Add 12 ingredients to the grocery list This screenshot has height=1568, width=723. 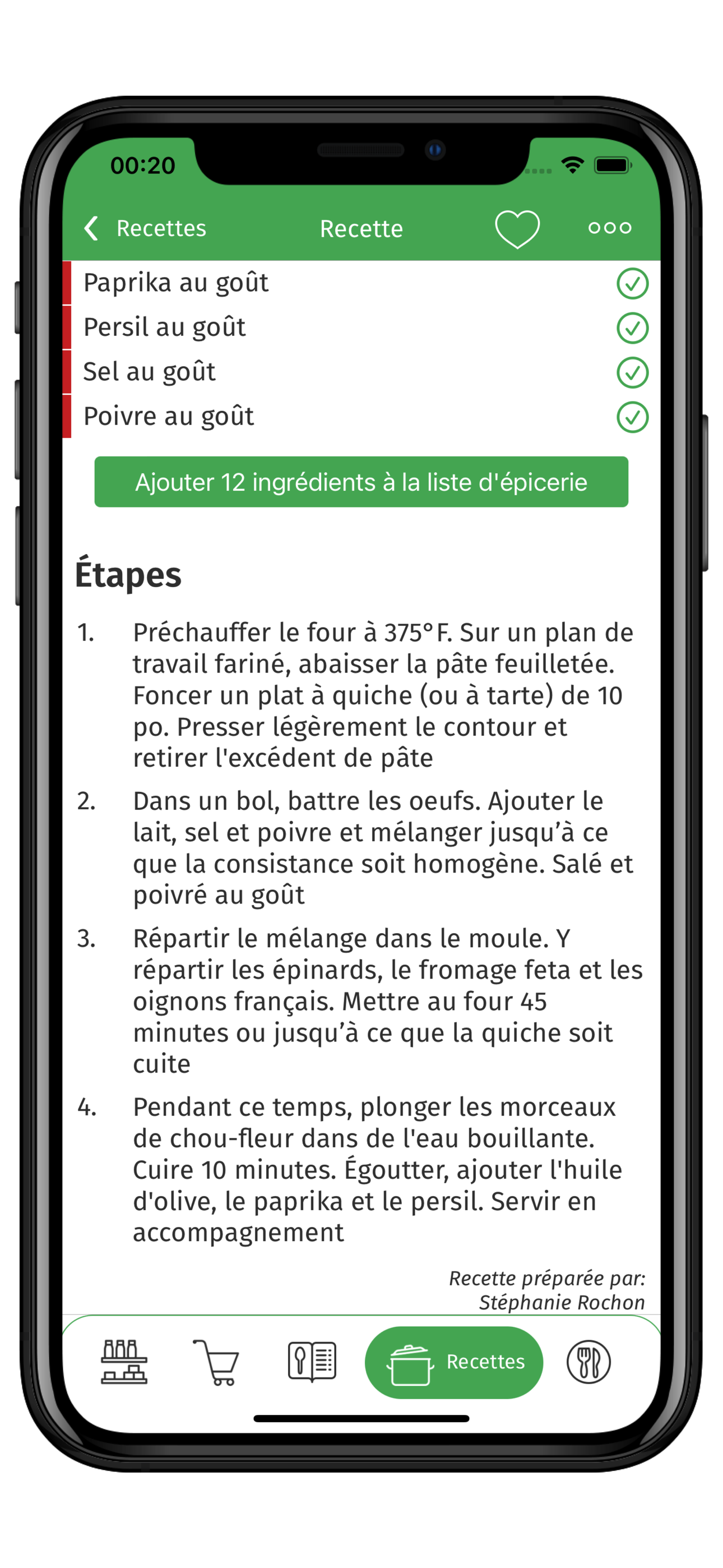click(361, 482)
